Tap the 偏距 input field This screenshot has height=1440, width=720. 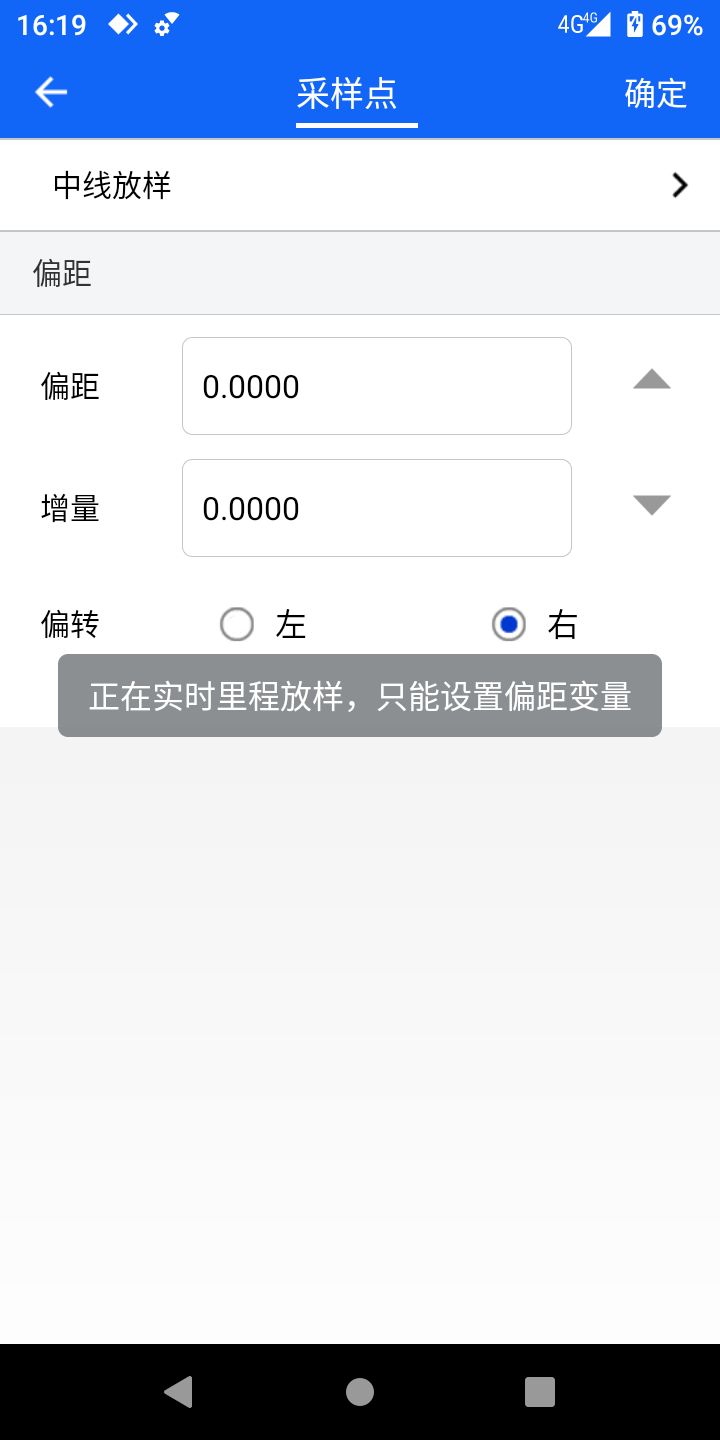pos(377,386)
